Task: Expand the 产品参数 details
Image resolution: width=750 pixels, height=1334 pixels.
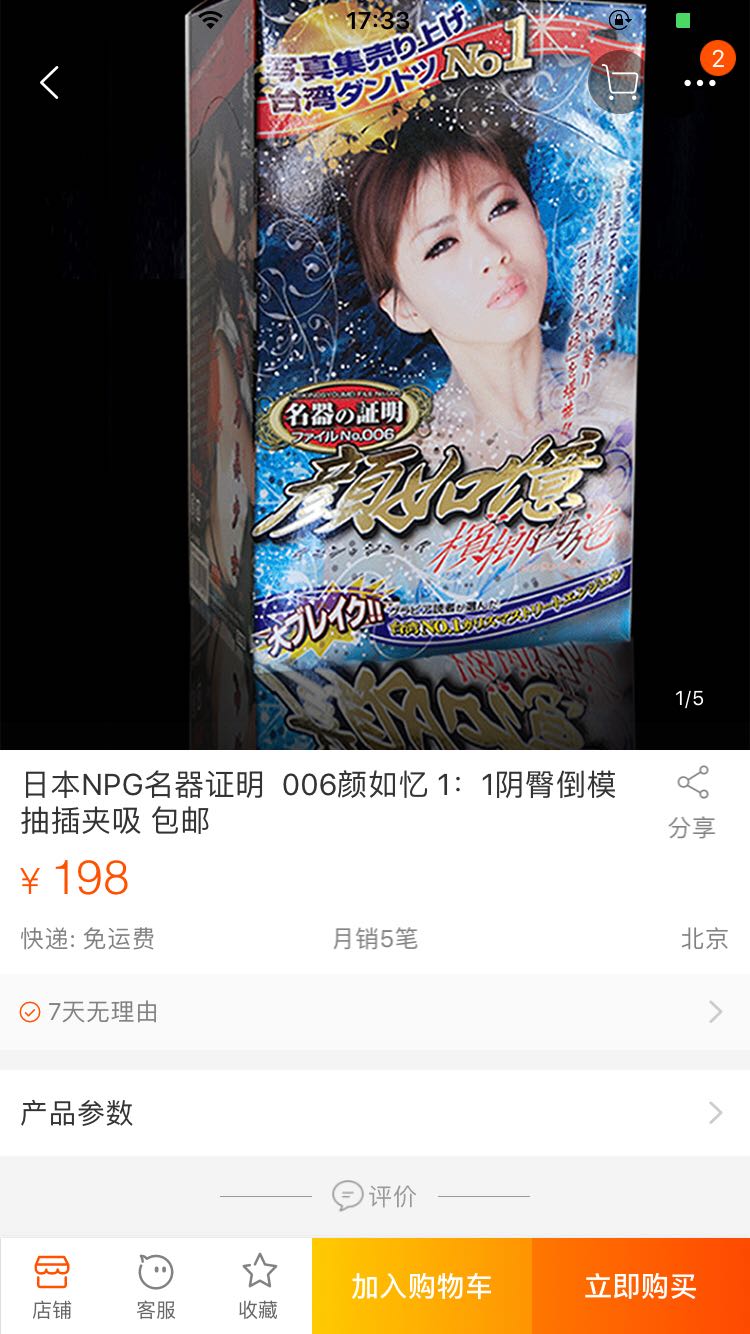Action: coord(375,1113)
